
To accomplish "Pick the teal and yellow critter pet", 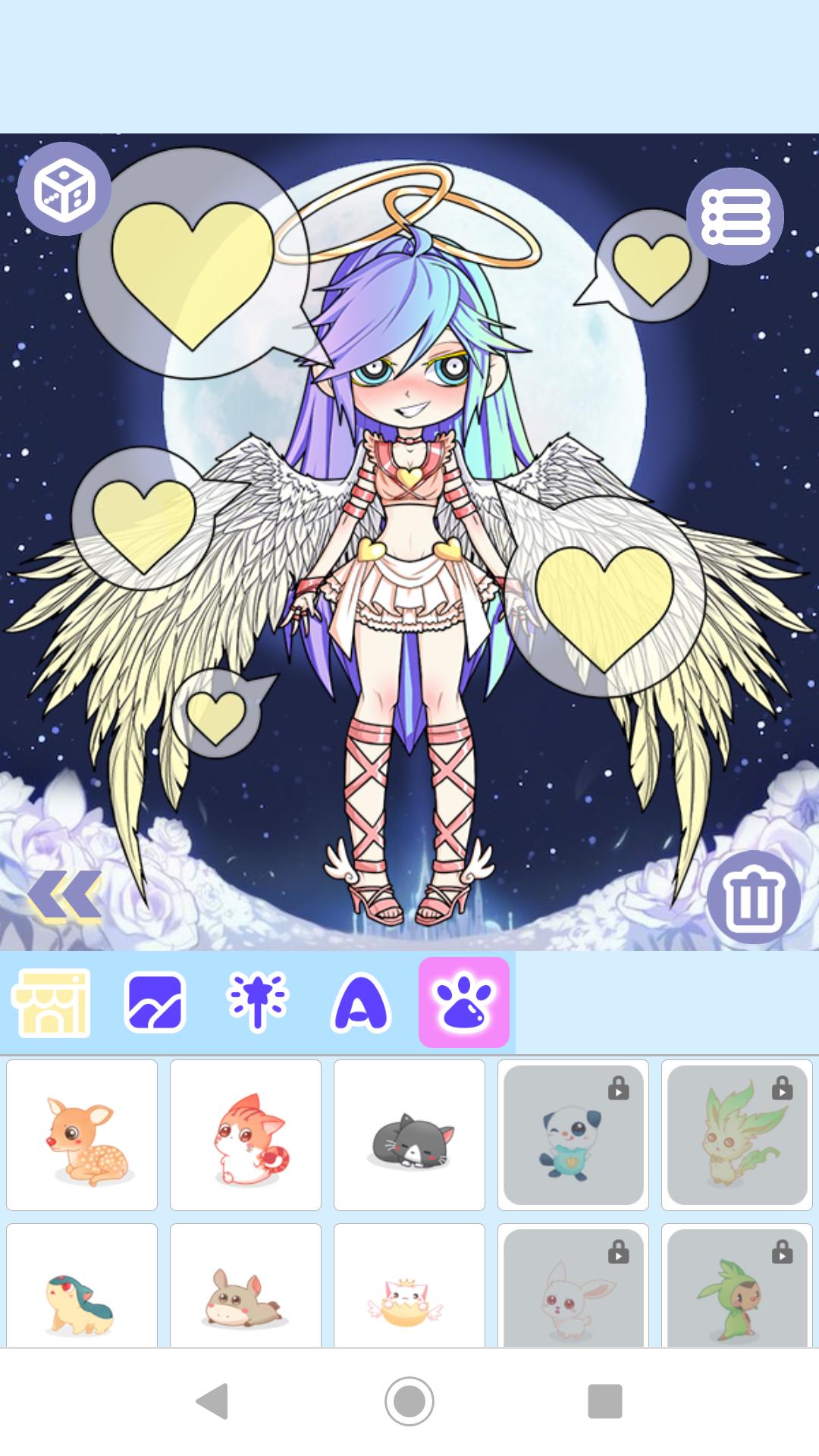I will point(82,1289).
